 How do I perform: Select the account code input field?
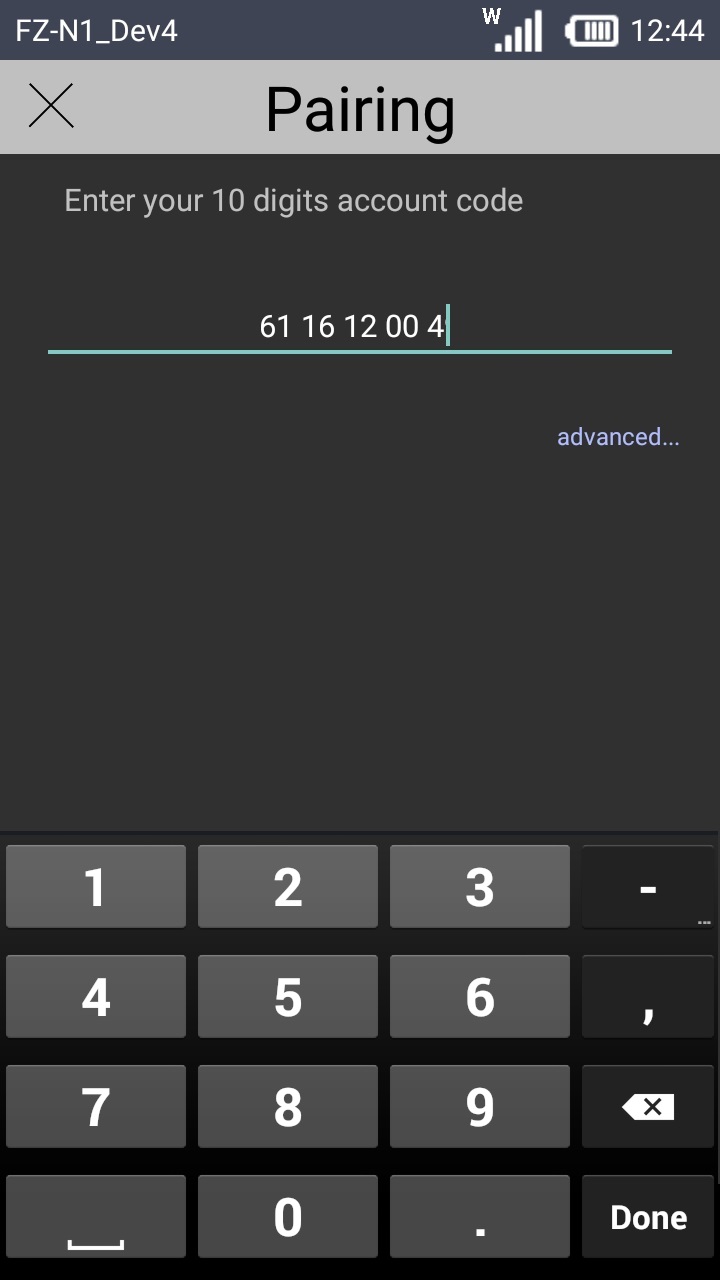360,325
